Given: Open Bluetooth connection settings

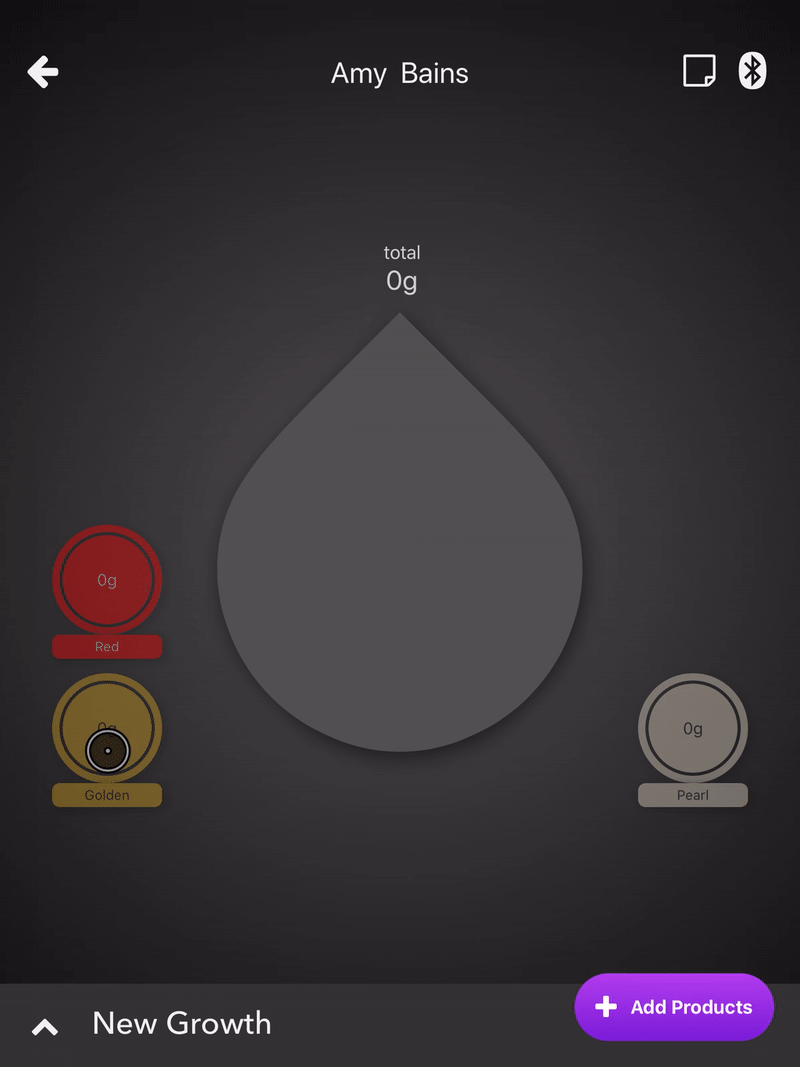Looking at the screenshot, I should coord(752,71).
